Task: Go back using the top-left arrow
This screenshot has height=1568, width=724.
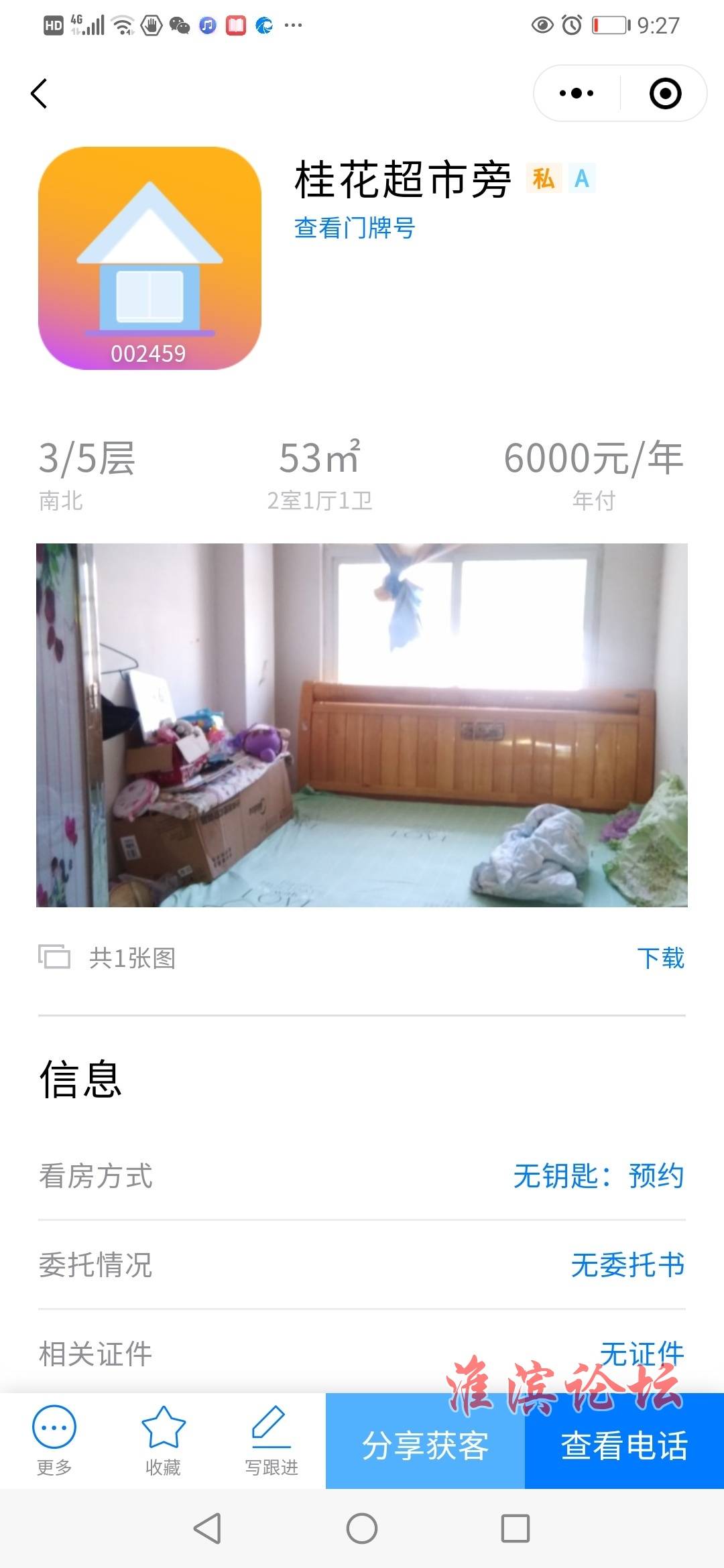Action: (40, 93)
